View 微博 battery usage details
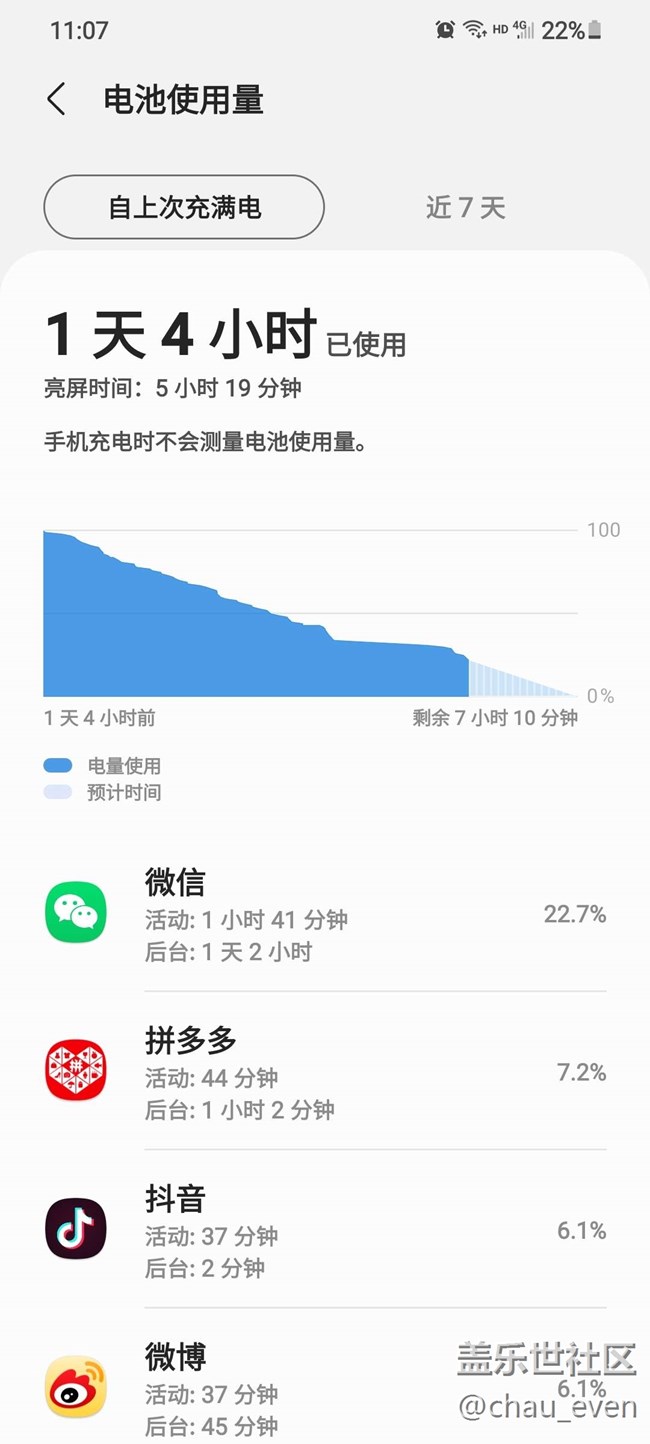This screenshot has width=650, height=1444. tap(325, 1388)
